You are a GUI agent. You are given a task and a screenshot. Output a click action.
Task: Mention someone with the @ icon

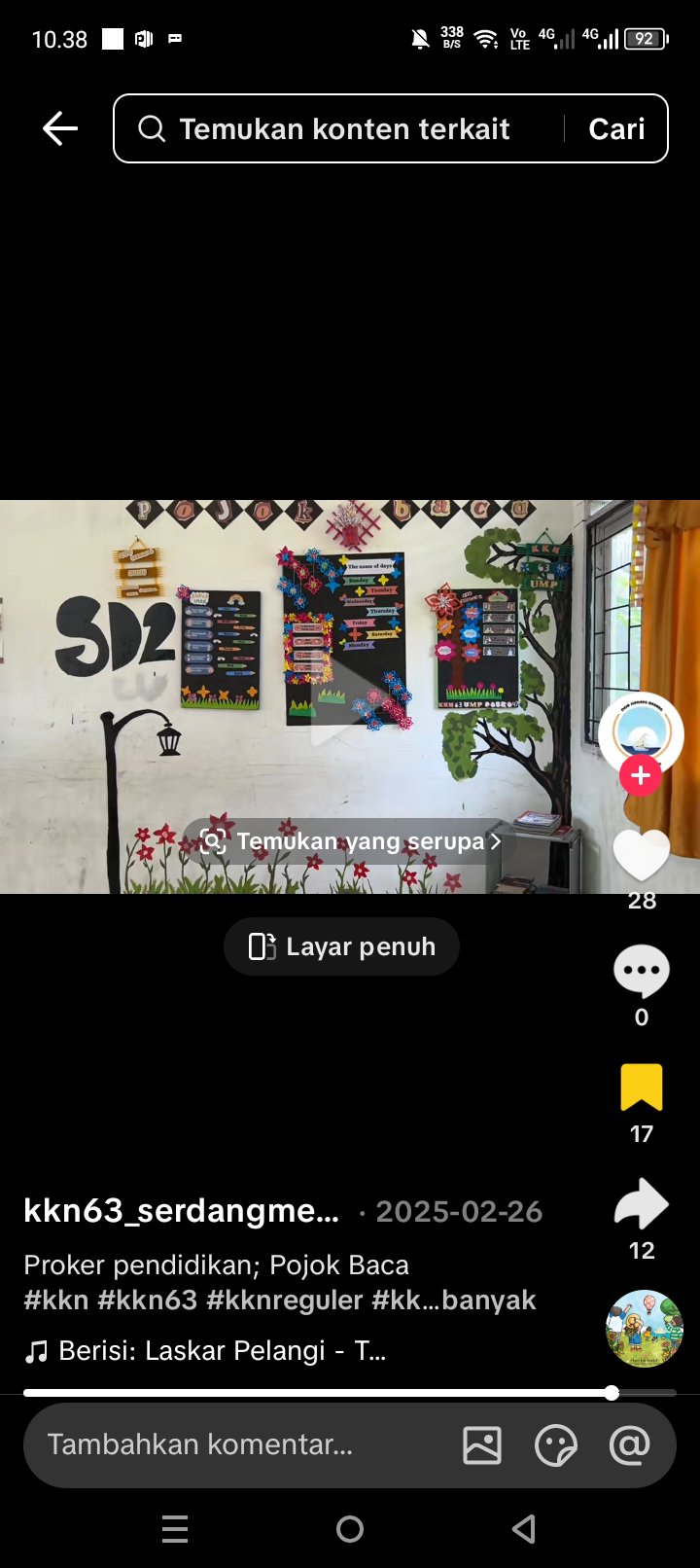point(629,1445)
